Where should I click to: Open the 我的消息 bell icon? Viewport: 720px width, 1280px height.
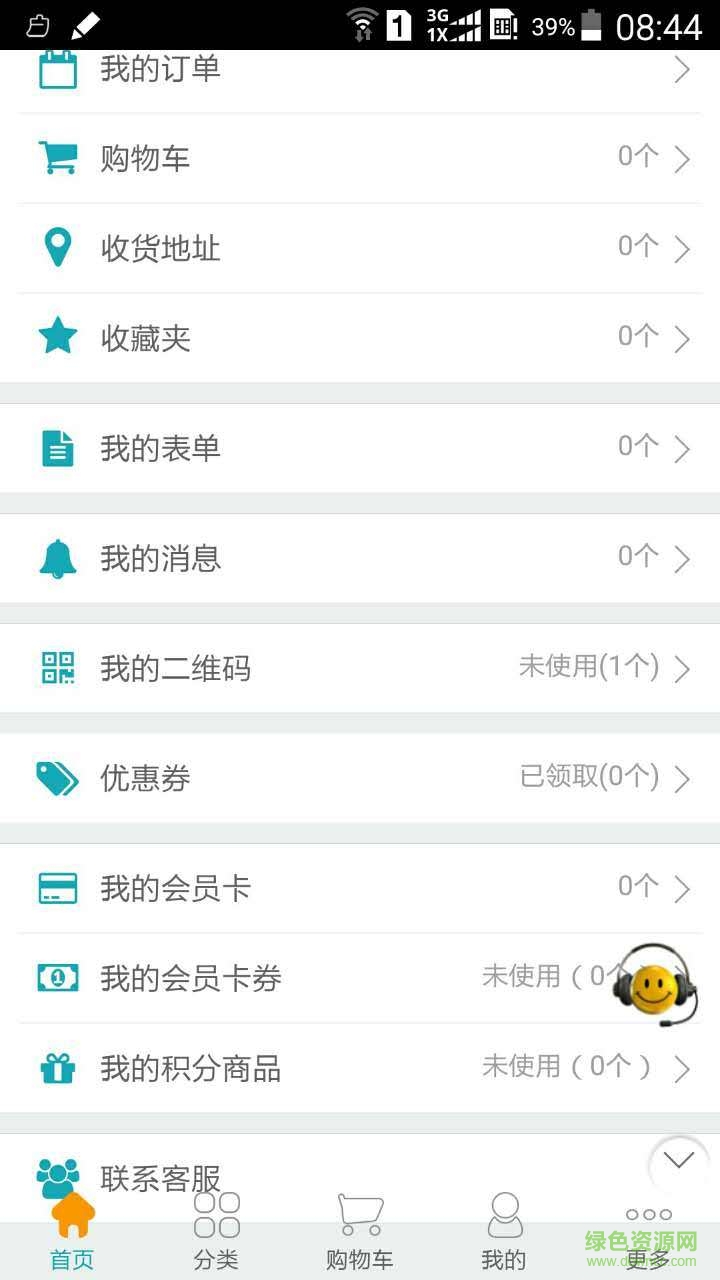click(x=58, y=558)
